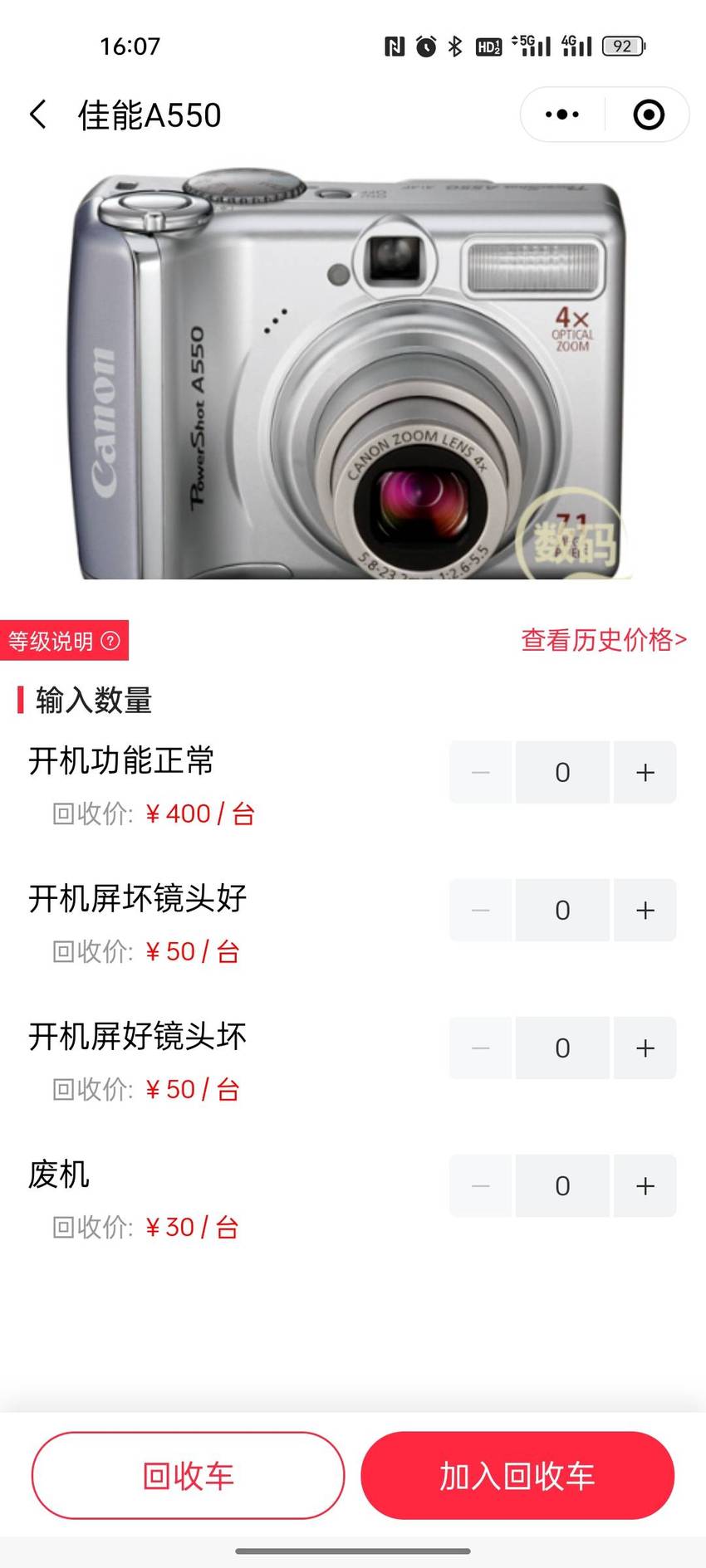Image resolution: width=706 pixels, height=1568 pixels.
Task: Increase quantity for 开机屏好镜头坏
Action: (645, 1048)
